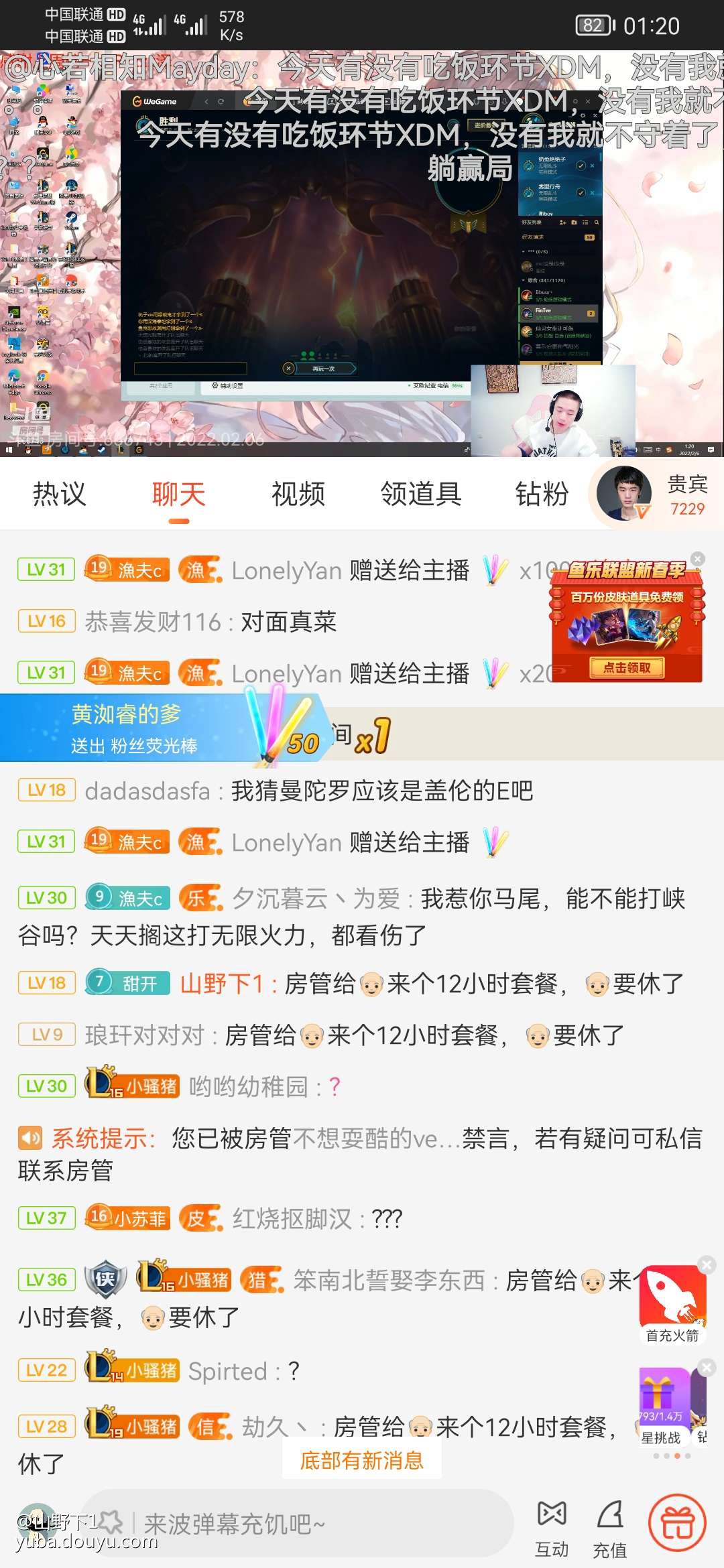Jump to new messages via 底部有新消息

coord(361,1460)
